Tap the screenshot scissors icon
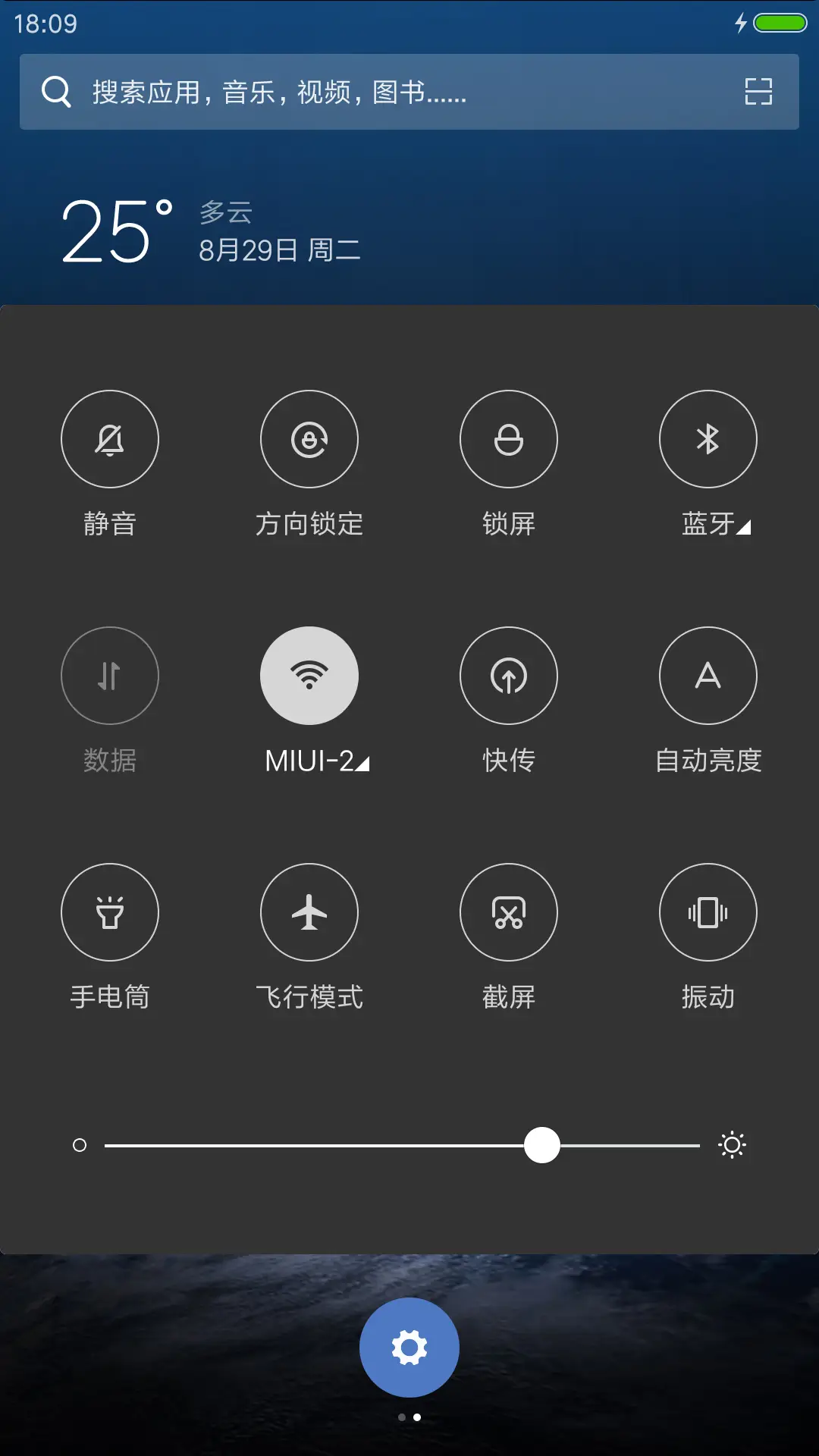Viewport: 819px width, 1456px height. (509, 912)
